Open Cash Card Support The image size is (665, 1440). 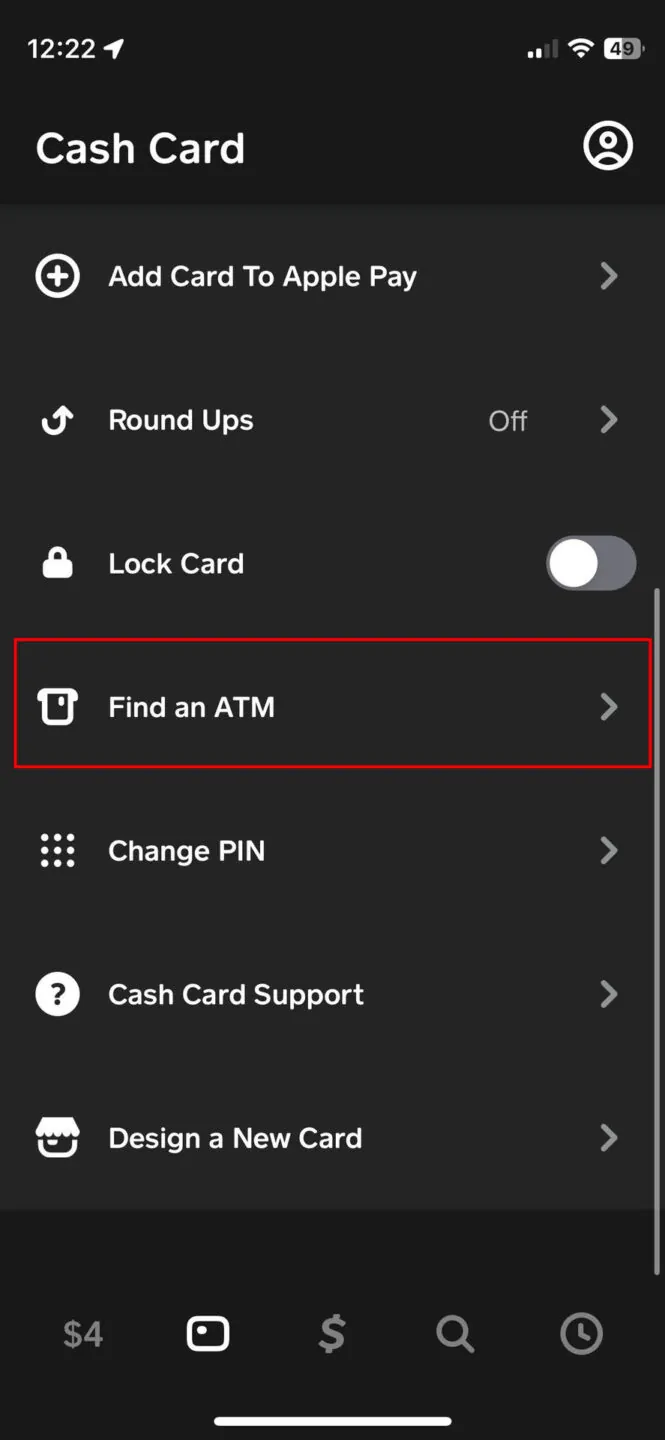click(x=330, y=995)
